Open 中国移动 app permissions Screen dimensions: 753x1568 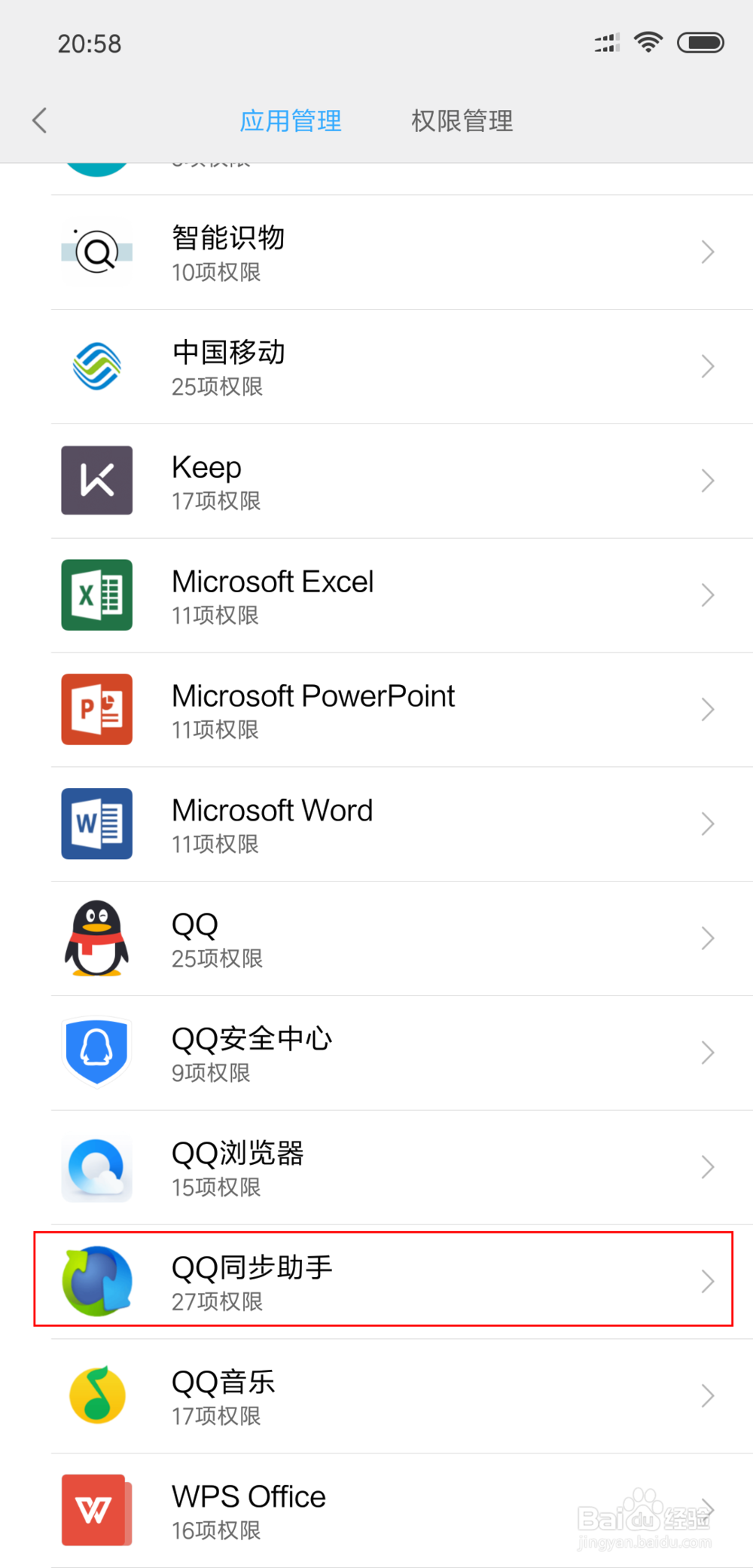tap(376, 367)
